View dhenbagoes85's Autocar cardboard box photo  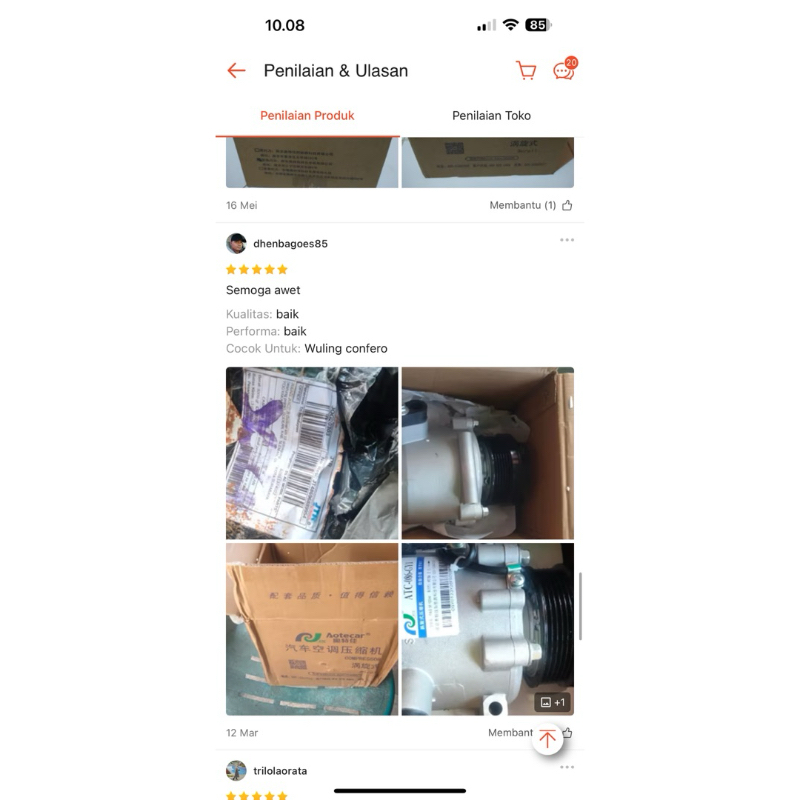[312, 629]
